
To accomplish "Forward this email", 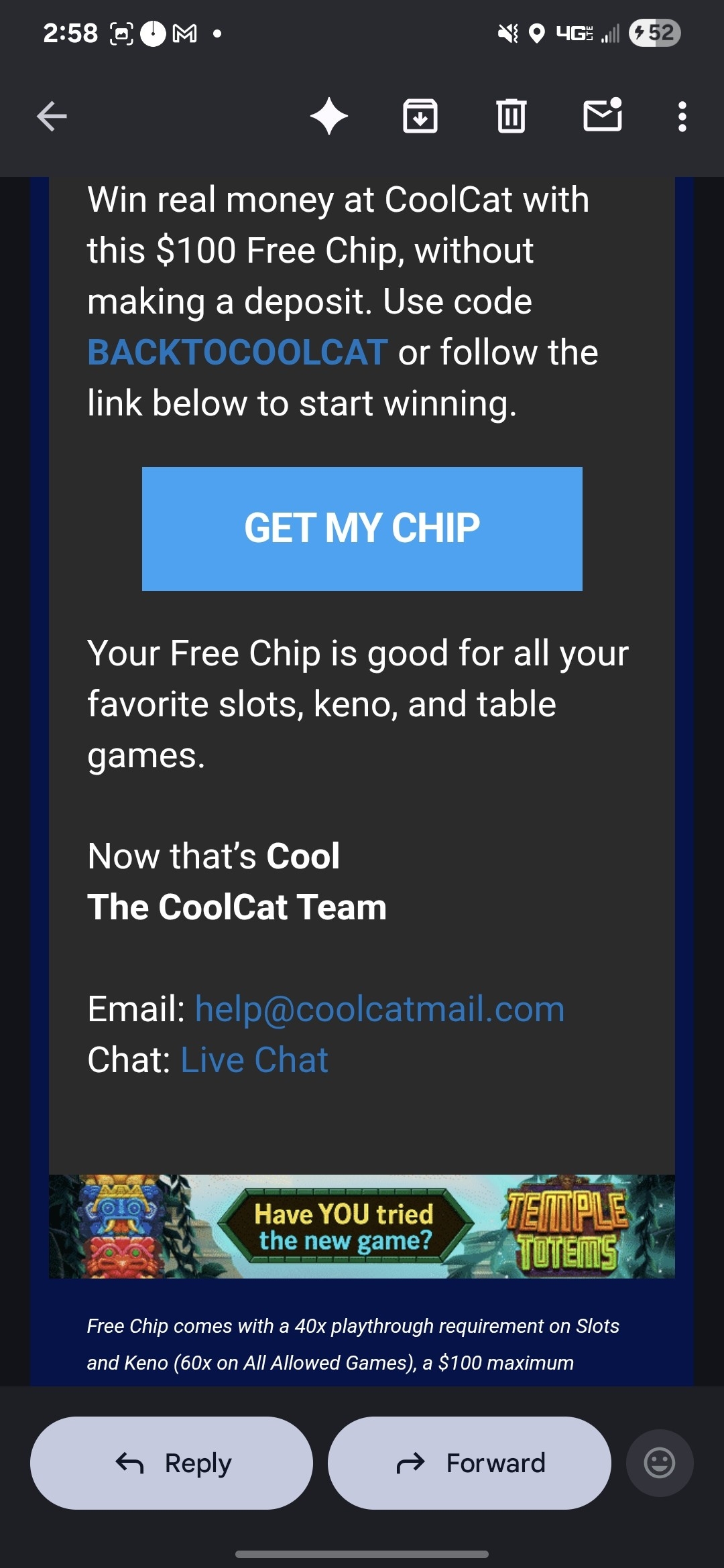I will (469, 1463).
